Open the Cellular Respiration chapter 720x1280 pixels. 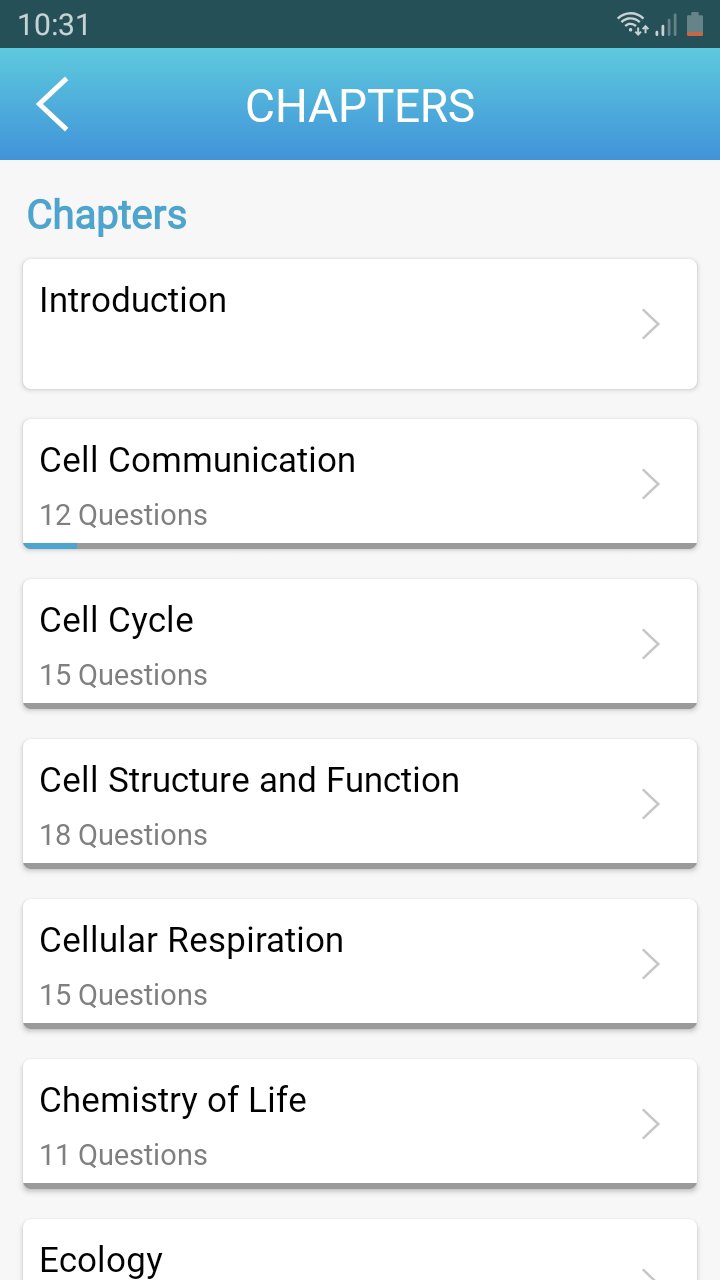[x=360, y=964]
